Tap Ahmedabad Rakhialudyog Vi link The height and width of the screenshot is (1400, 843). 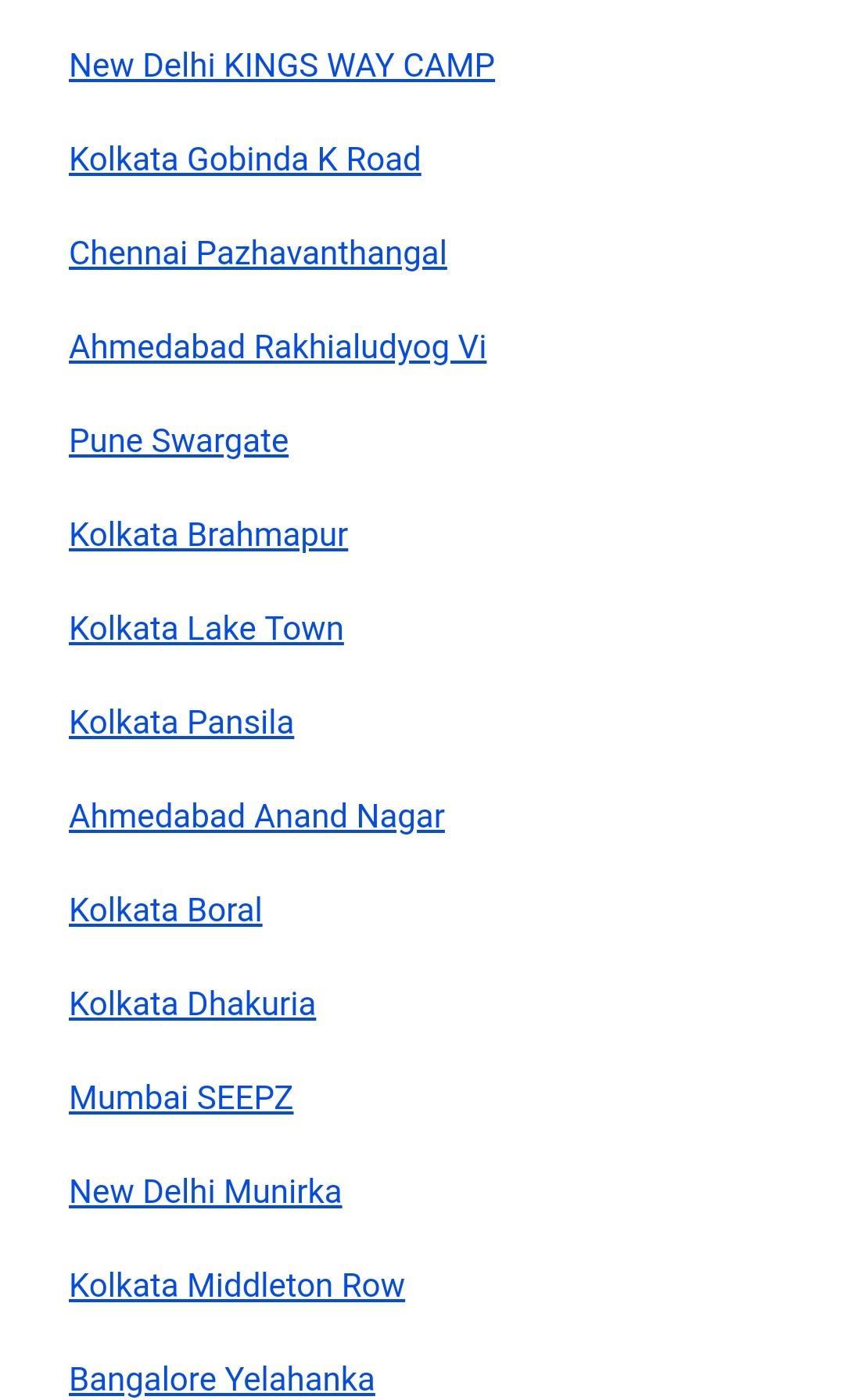pyautogui.click(x=278, y=347)
